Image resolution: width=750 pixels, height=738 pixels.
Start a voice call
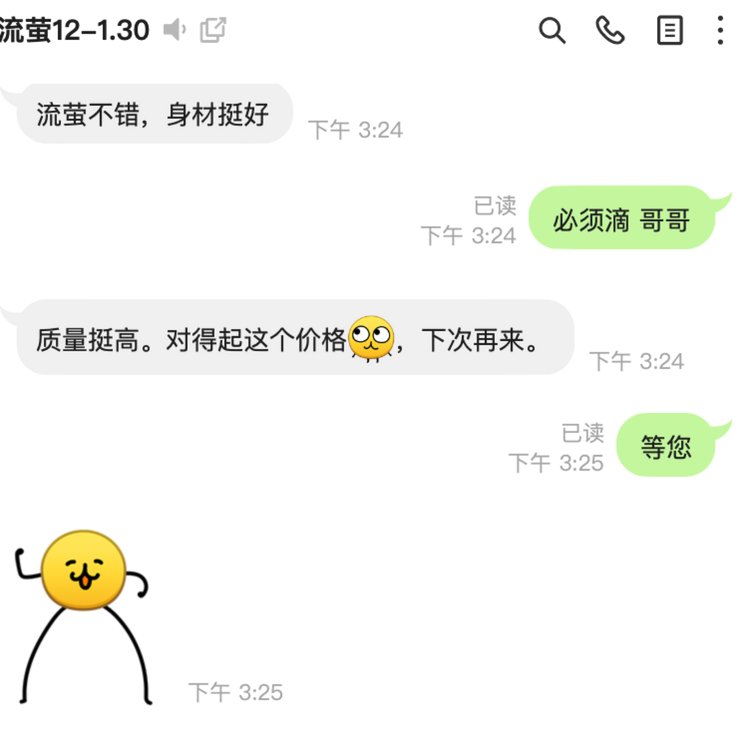point(610,30)
